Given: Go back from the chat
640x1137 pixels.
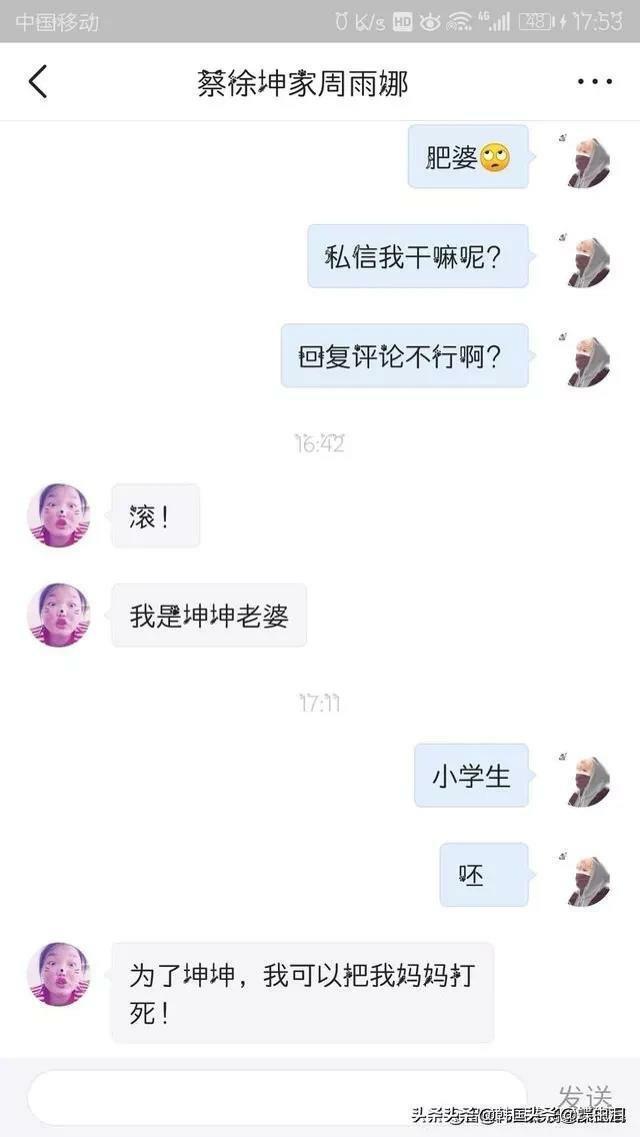Looking at the screenshot, I should [x=38, y=82].
